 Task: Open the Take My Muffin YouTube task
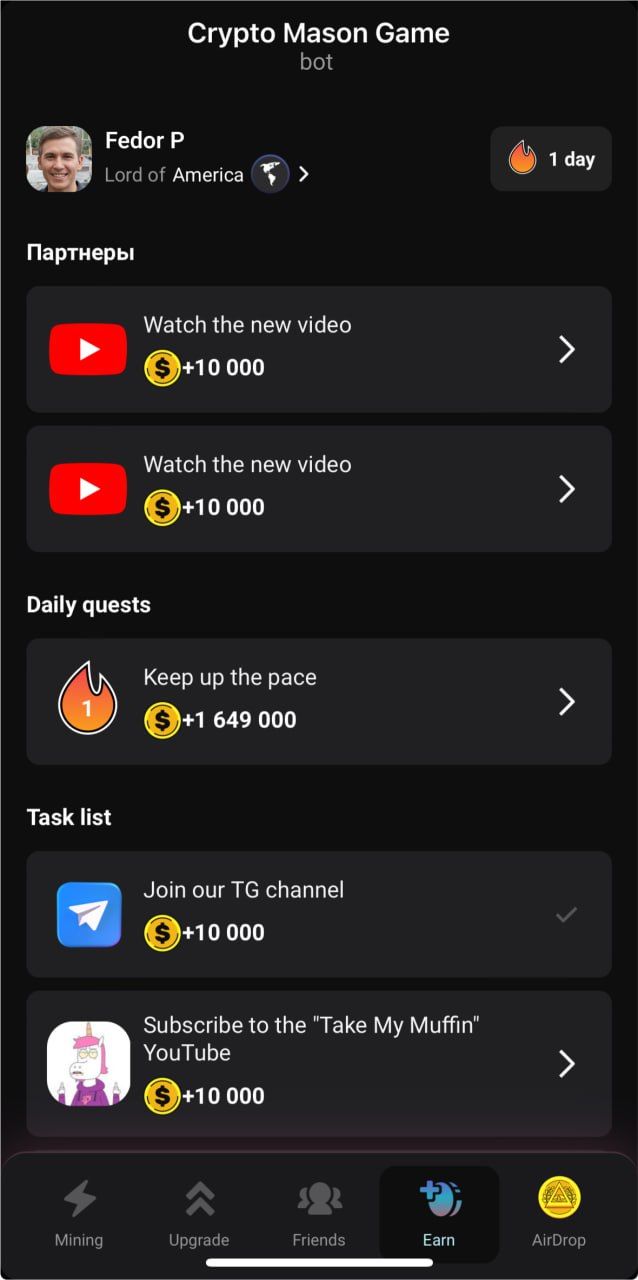pos(318,1063)
